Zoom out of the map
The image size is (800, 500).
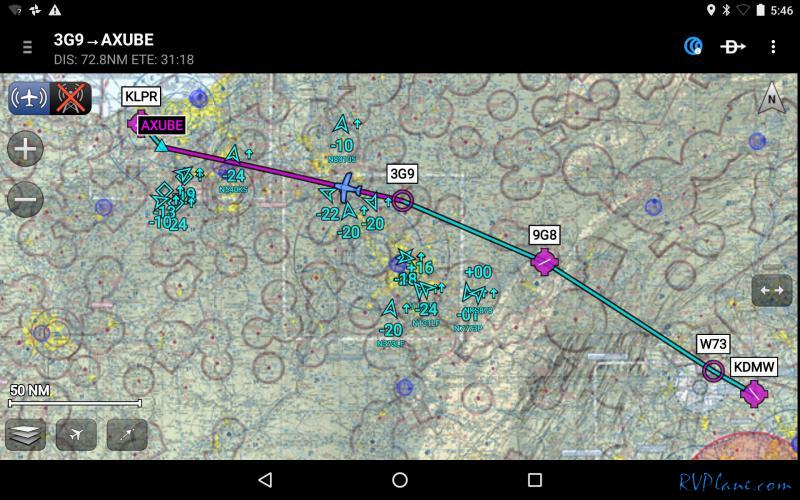tap(25, 198)
